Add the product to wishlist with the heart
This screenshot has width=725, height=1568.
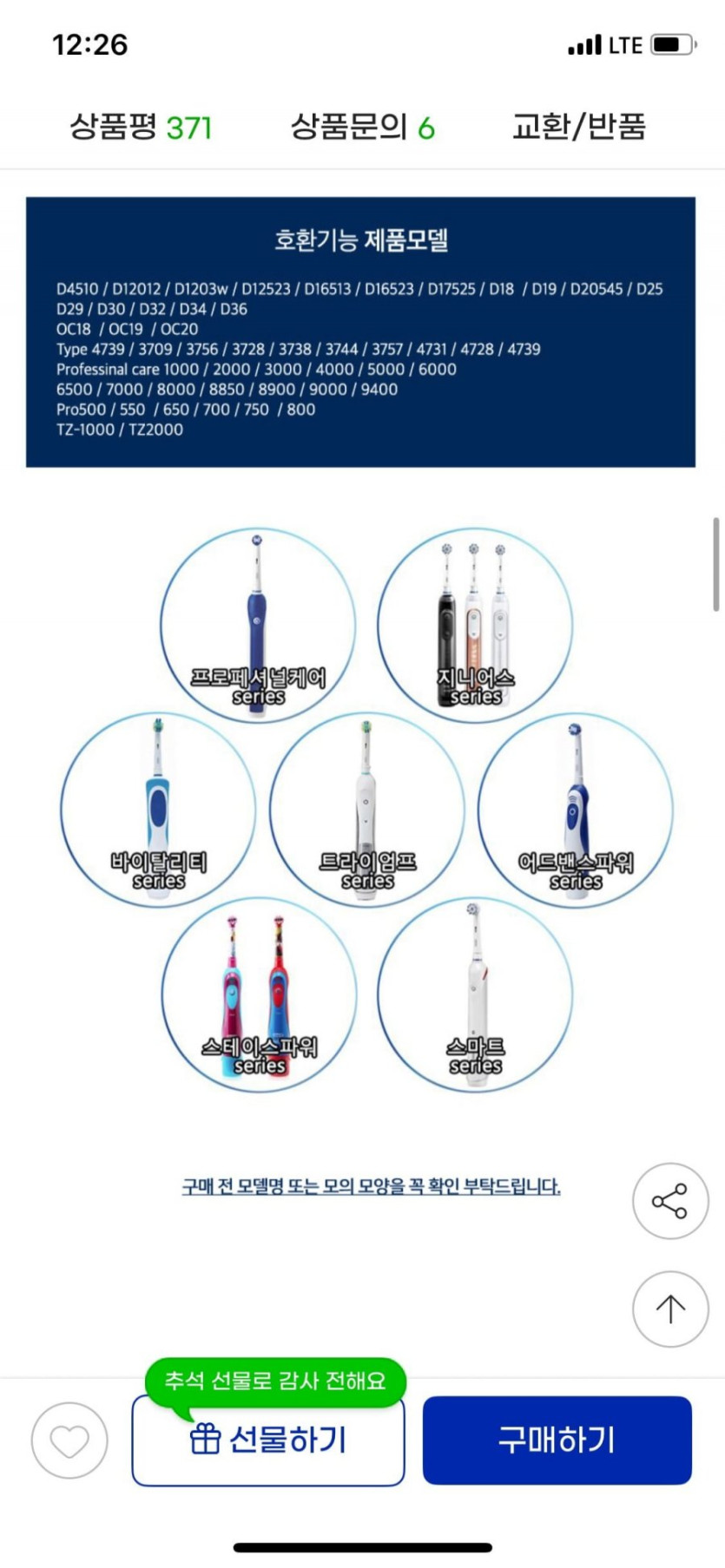tap(69, 1440)
